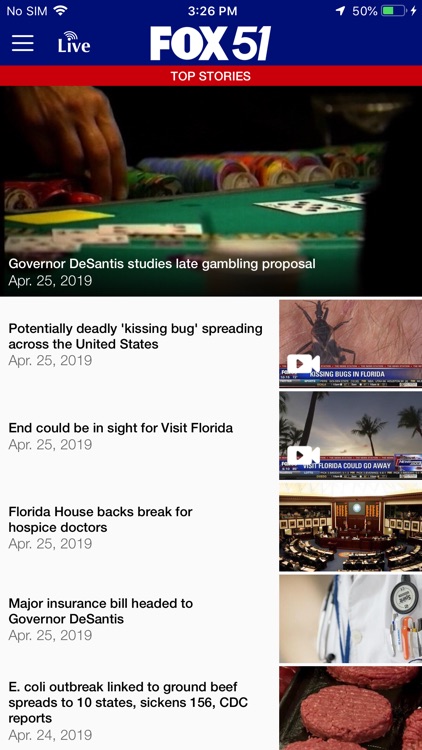Open the DeSantis gambling proposal top story
The image size is (422, 750).
pyautogui.click(x=211, y=191)
